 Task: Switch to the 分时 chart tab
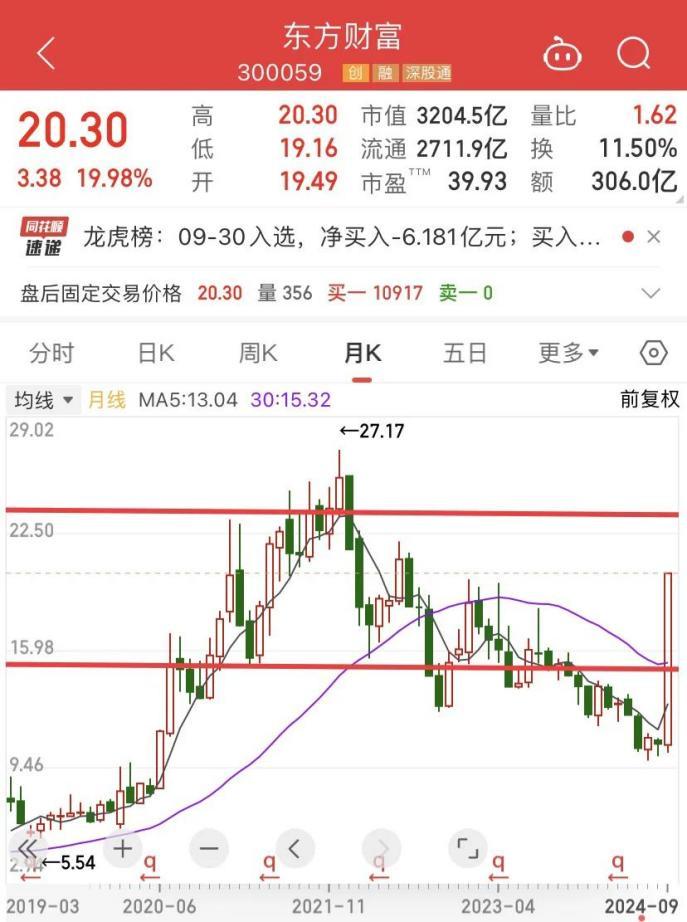51,353
